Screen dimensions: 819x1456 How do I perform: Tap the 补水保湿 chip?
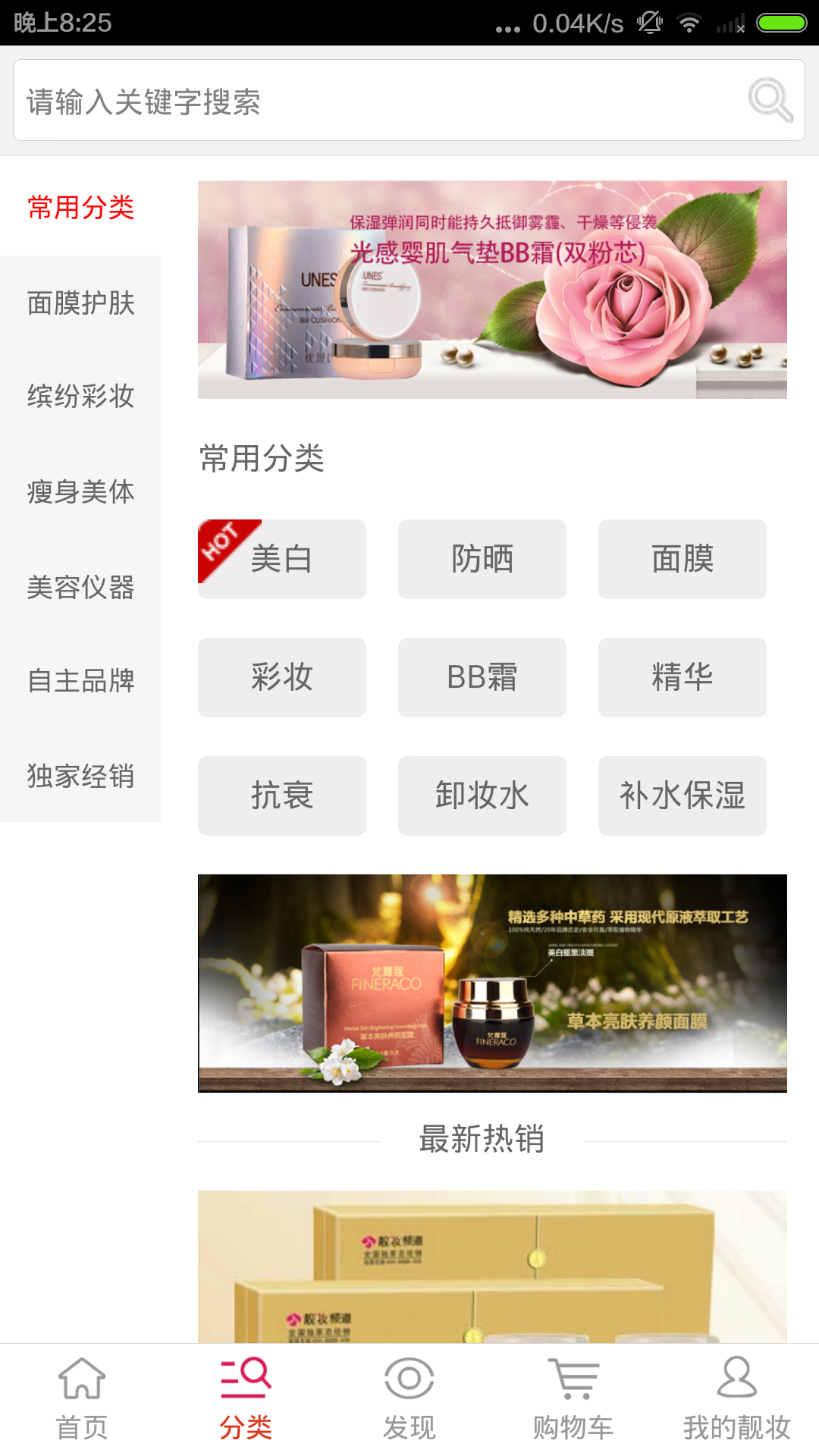(x=682, y=795)
